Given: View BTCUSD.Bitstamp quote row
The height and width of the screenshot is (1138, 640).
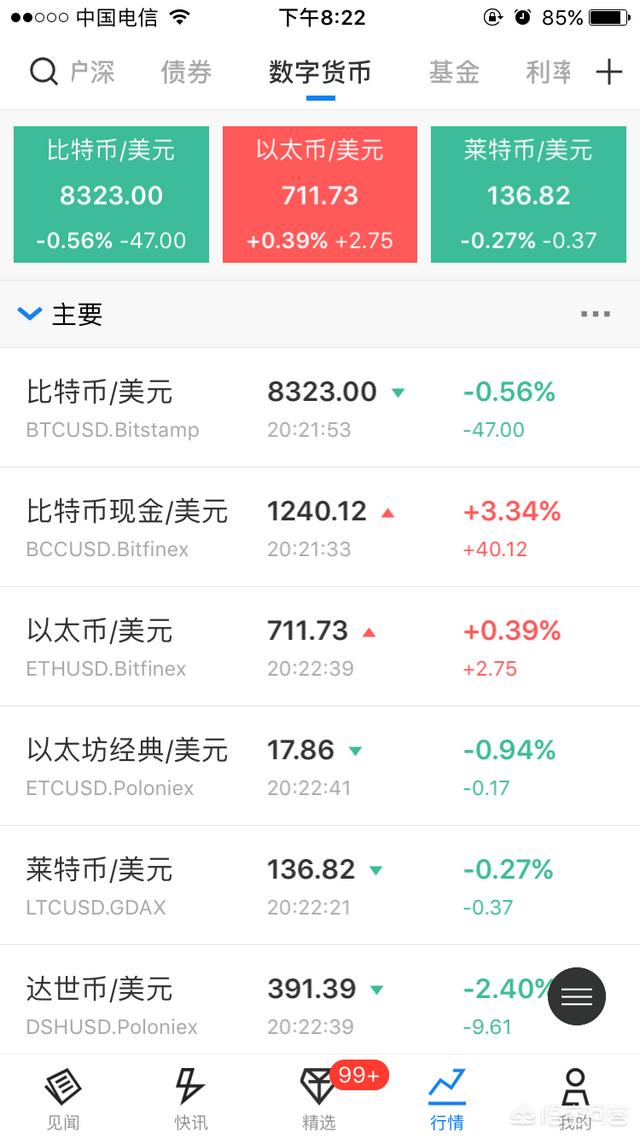Looking at the screenshot, I should [x=320, y=408].
